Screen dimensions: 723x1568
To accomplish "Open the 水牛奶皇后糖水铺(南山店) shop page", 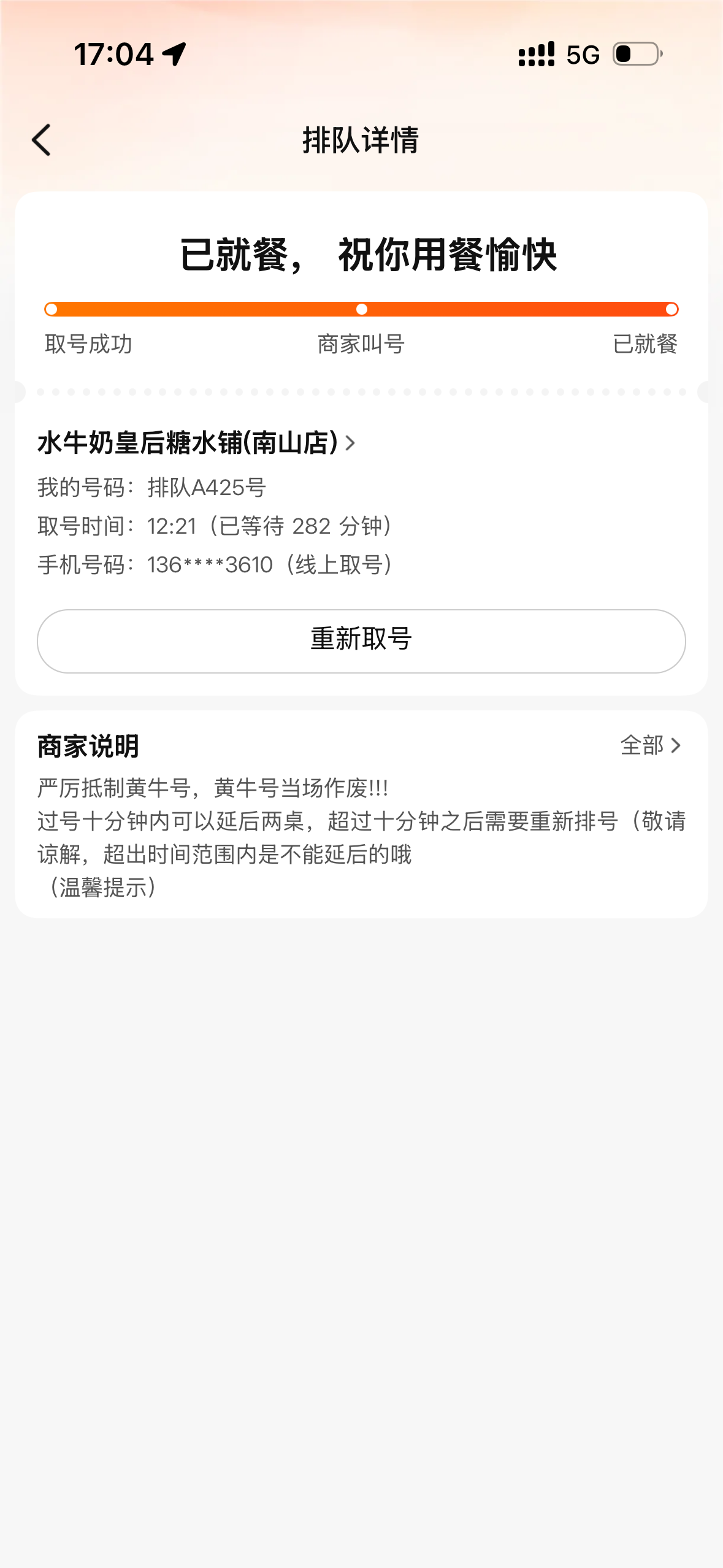I will [196, 442].
